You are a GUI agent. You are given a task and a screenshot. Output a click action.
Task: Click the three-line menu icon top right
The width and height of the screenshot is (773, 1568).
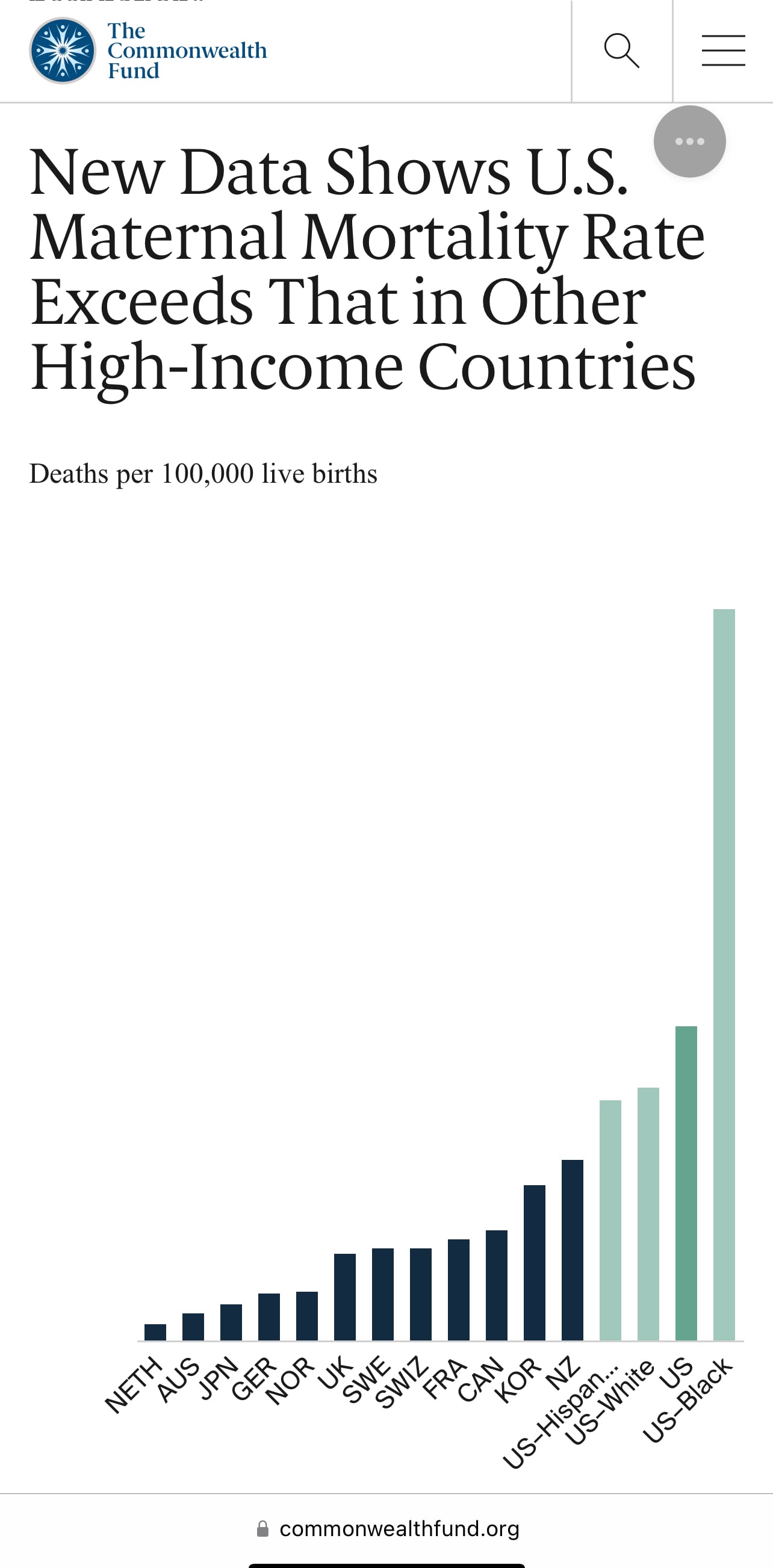point(723,50)
